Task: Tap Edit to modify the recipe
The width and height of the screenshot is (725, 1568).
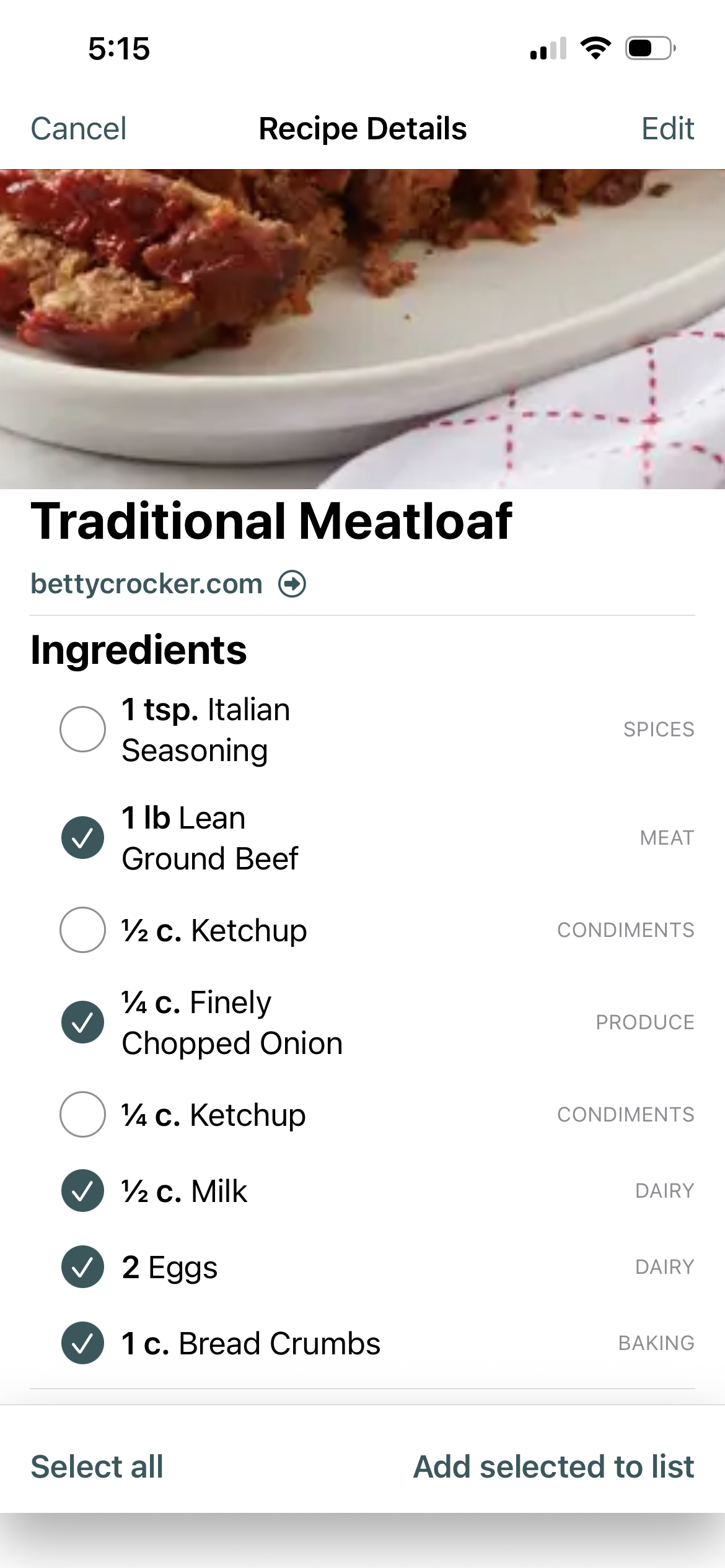Action: tap(667, 128)
